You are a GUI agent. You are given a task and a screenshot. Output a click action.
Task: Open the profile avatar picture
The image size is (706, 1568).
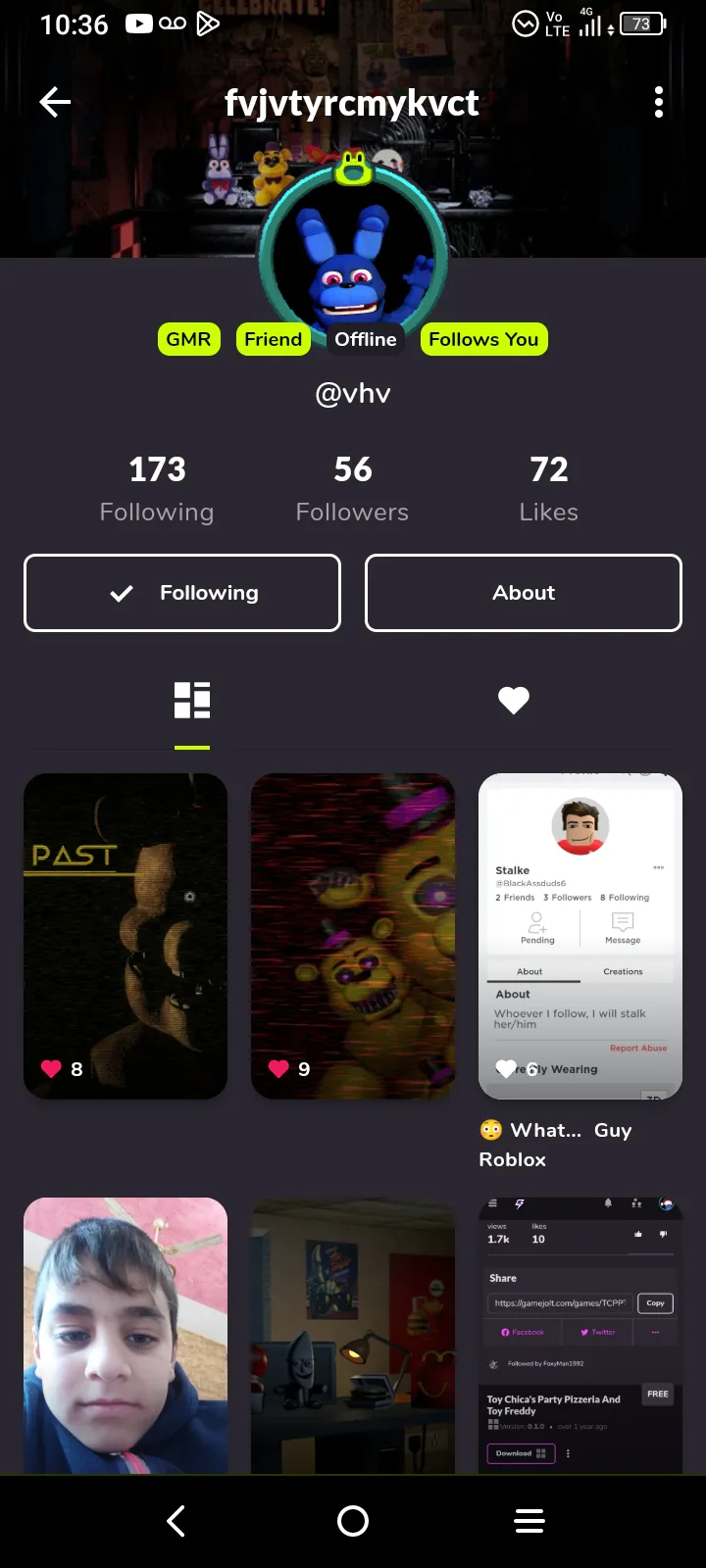(x=353, y=255)
